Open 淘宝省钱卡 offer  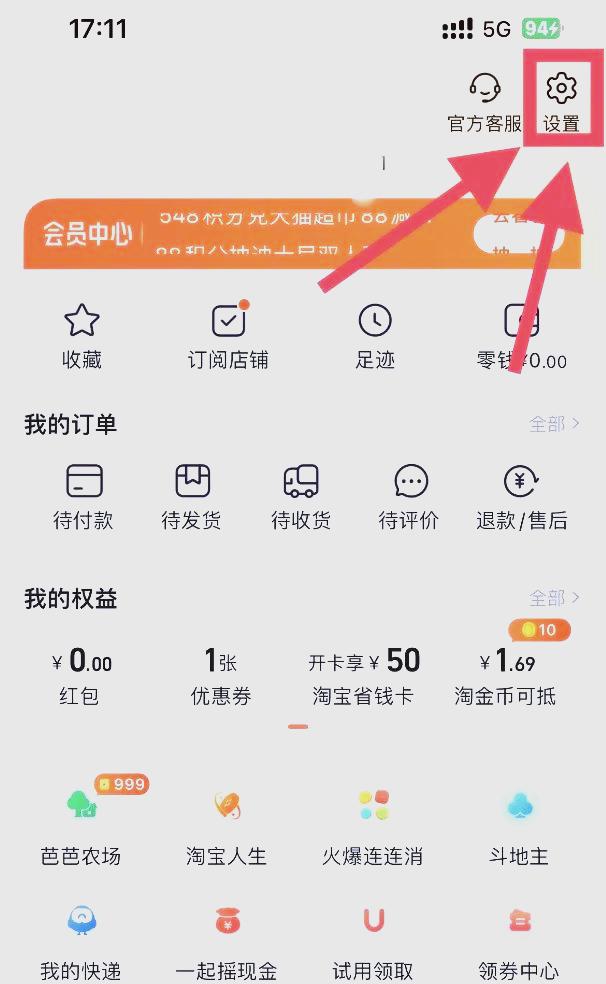[363, 676]
